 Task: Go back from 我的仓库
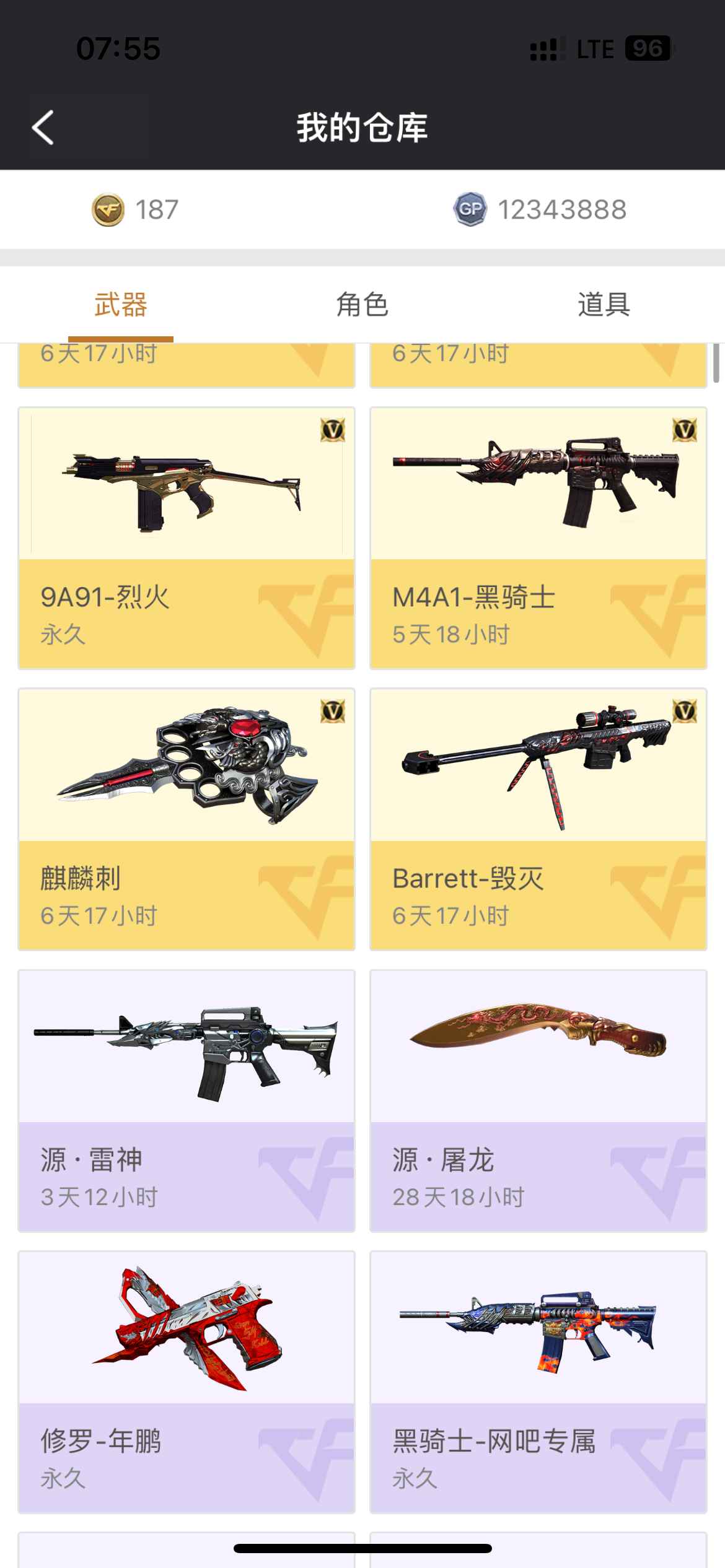(43, 128)
